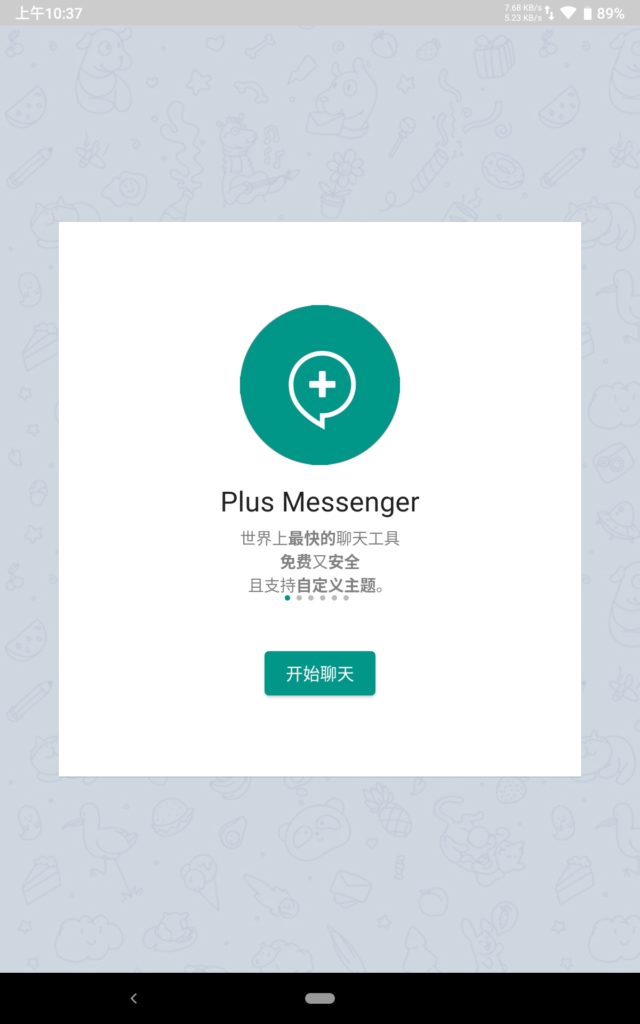640x1024 pixels.
Task: Tap the 开始聊天 button to start chatting
Action: (x=319, y=673)
